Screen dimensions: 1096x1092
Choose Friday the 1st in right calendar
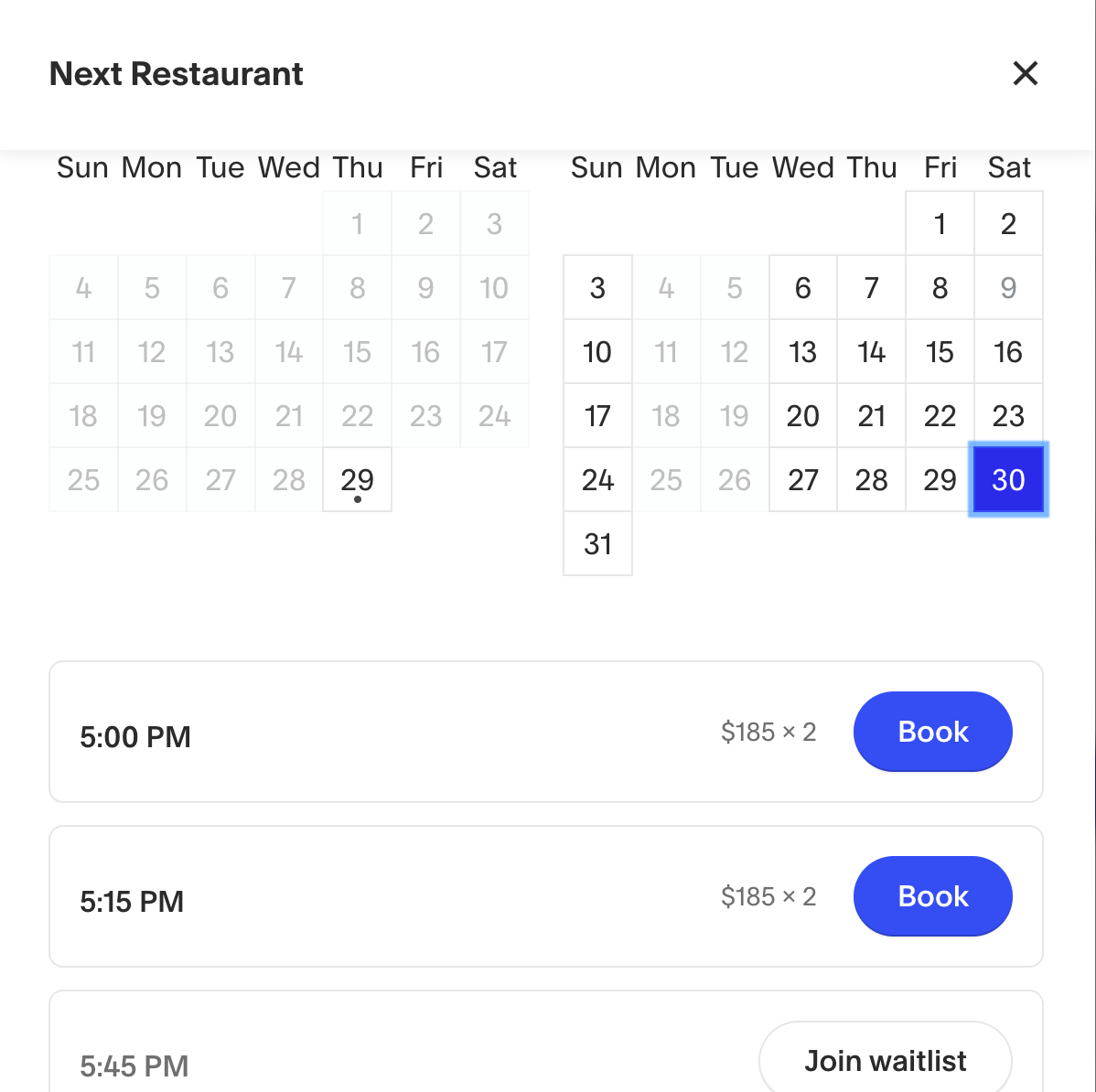940,223
